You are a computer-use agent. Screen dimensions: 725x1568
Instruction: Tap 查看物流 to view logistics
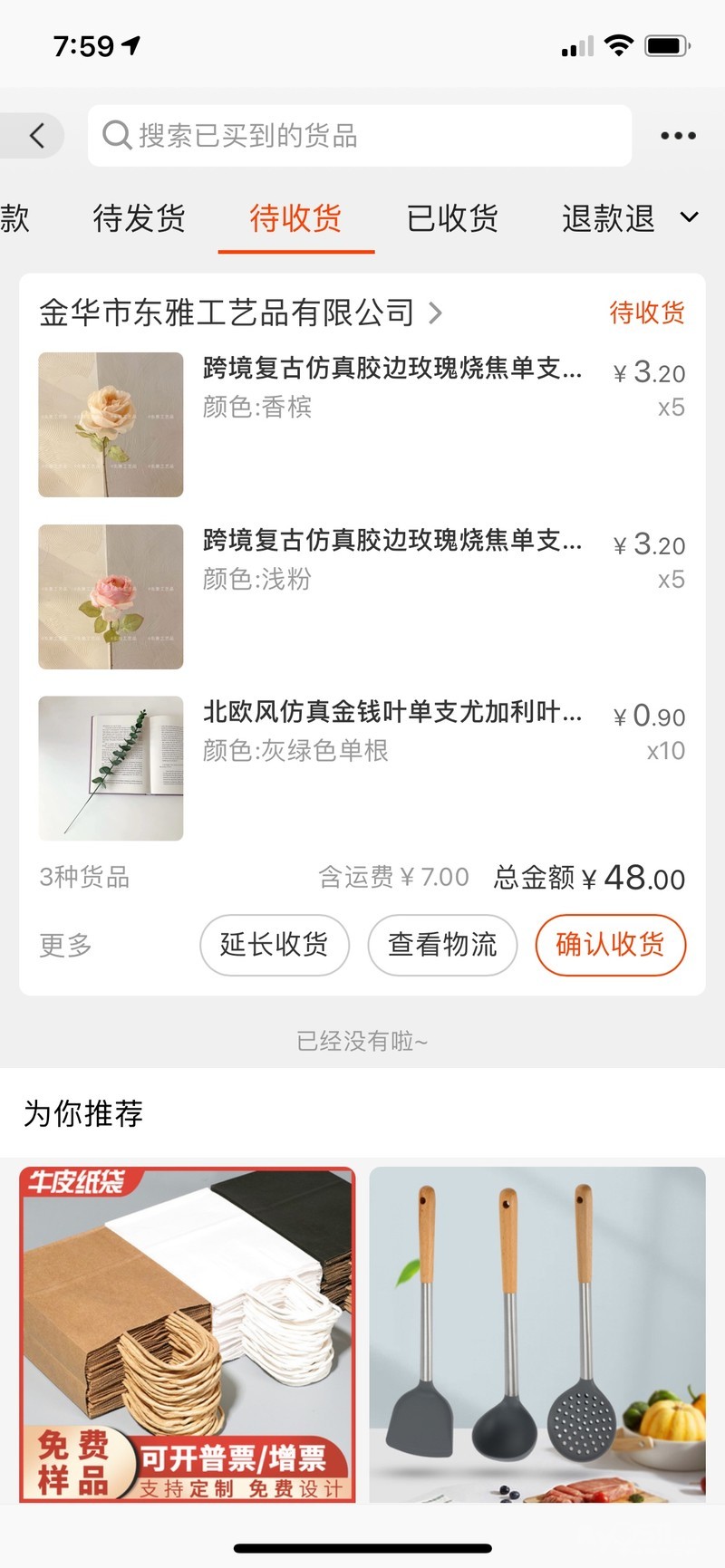point(442,946)
